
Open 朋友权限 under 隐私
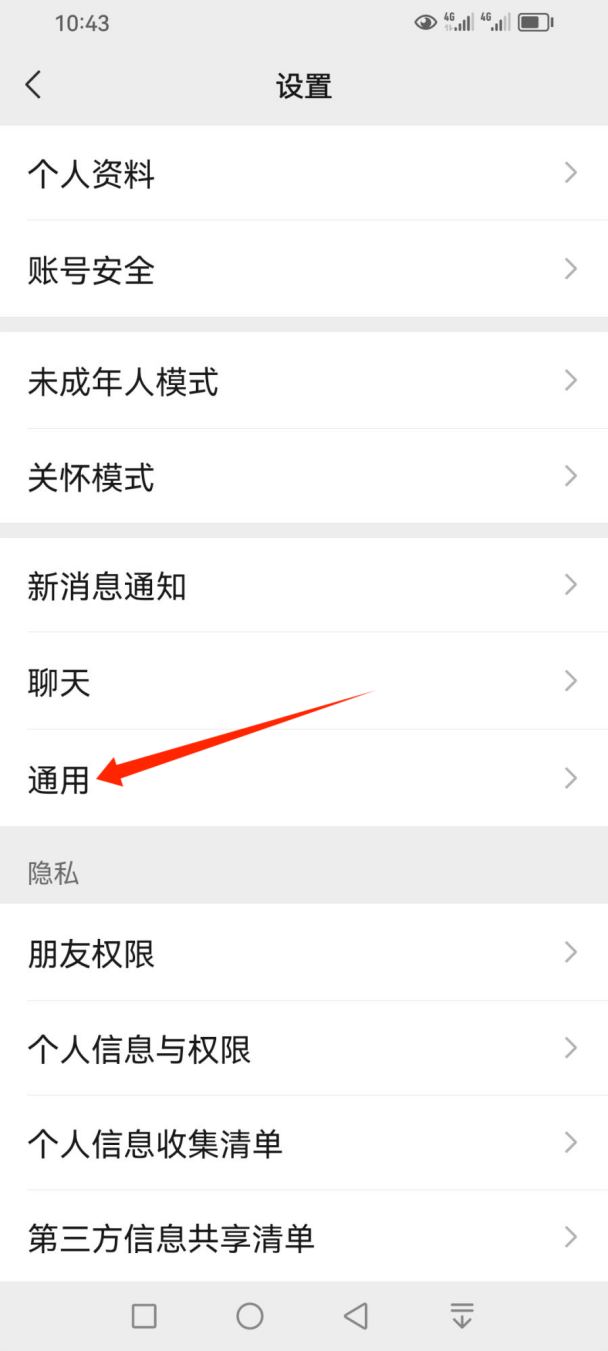pyautogui.click(x=304, y=953)
